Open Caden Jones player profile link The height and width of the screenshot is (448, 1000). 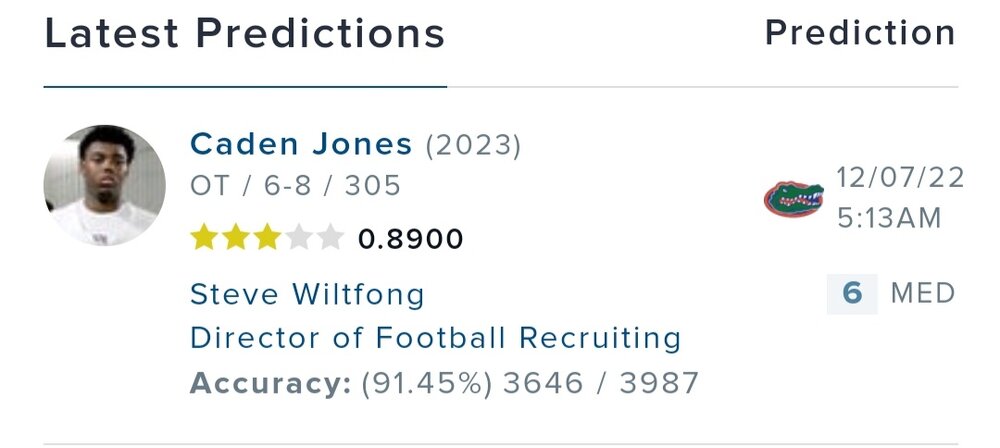[x=300, y=145]
